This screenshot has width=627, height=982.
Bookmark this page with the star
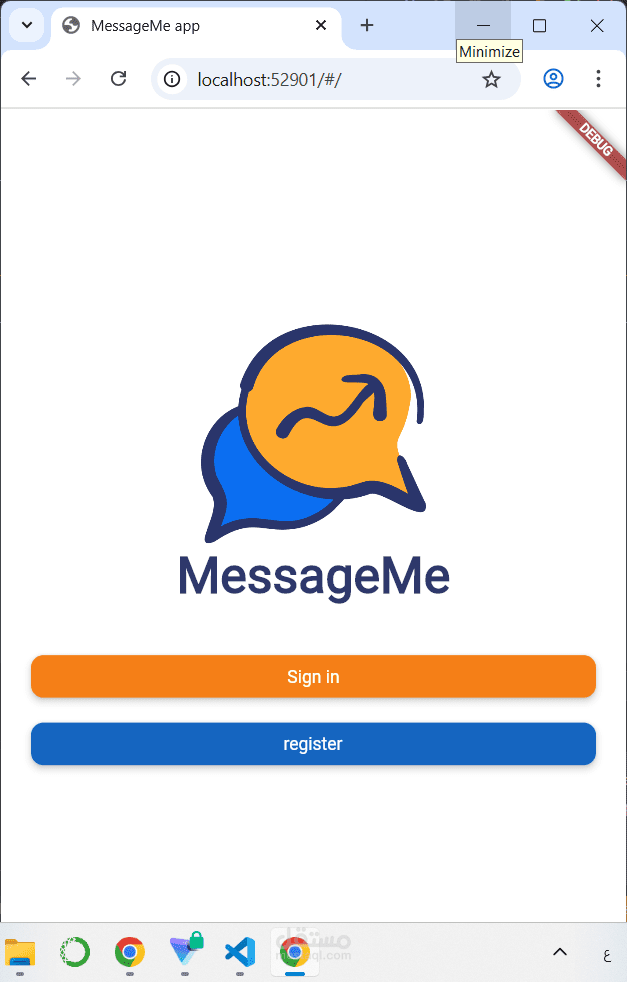[x=491, y=79]
